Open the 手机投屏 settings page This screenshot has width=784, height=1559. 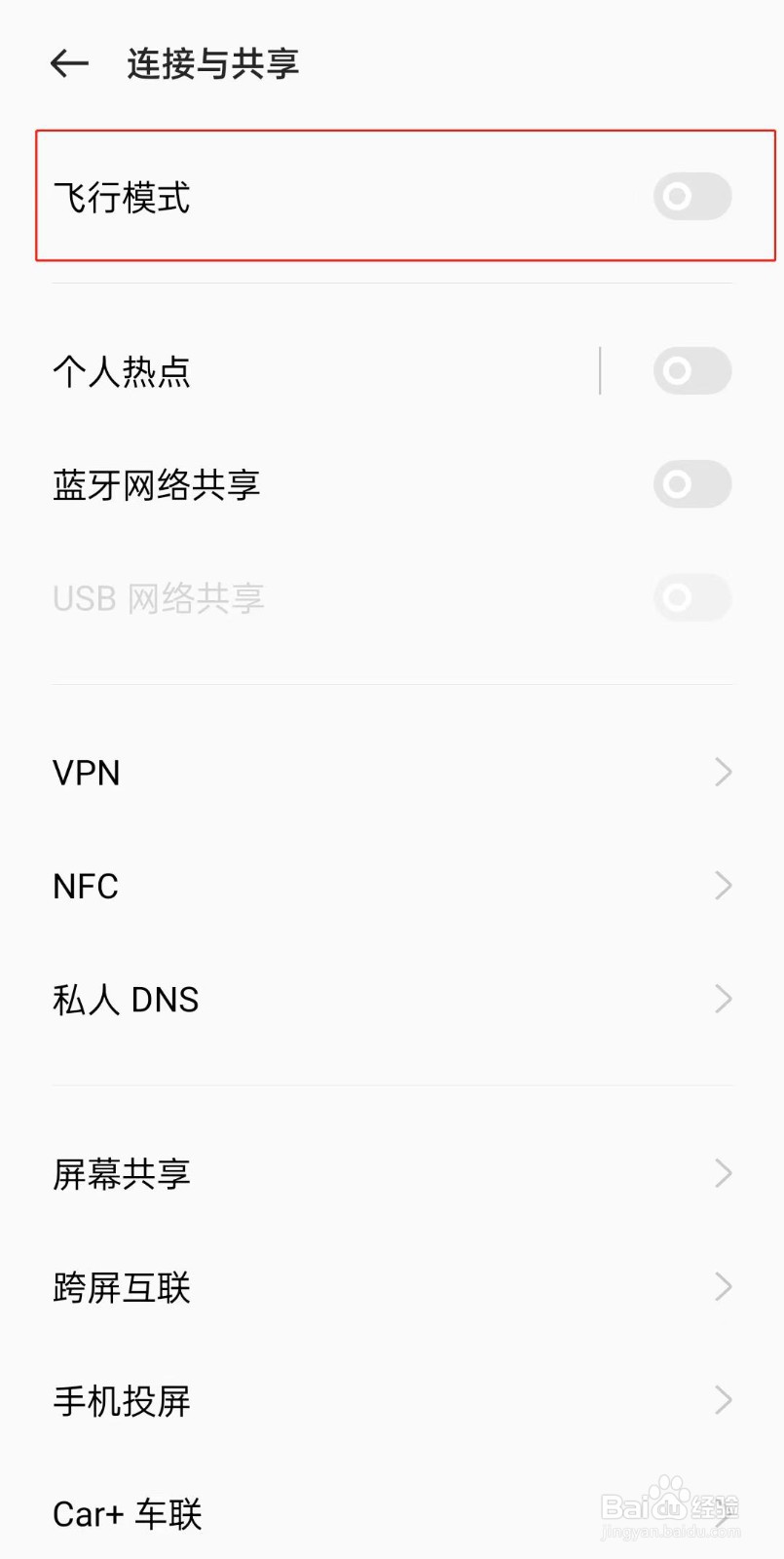[390, 1400]
